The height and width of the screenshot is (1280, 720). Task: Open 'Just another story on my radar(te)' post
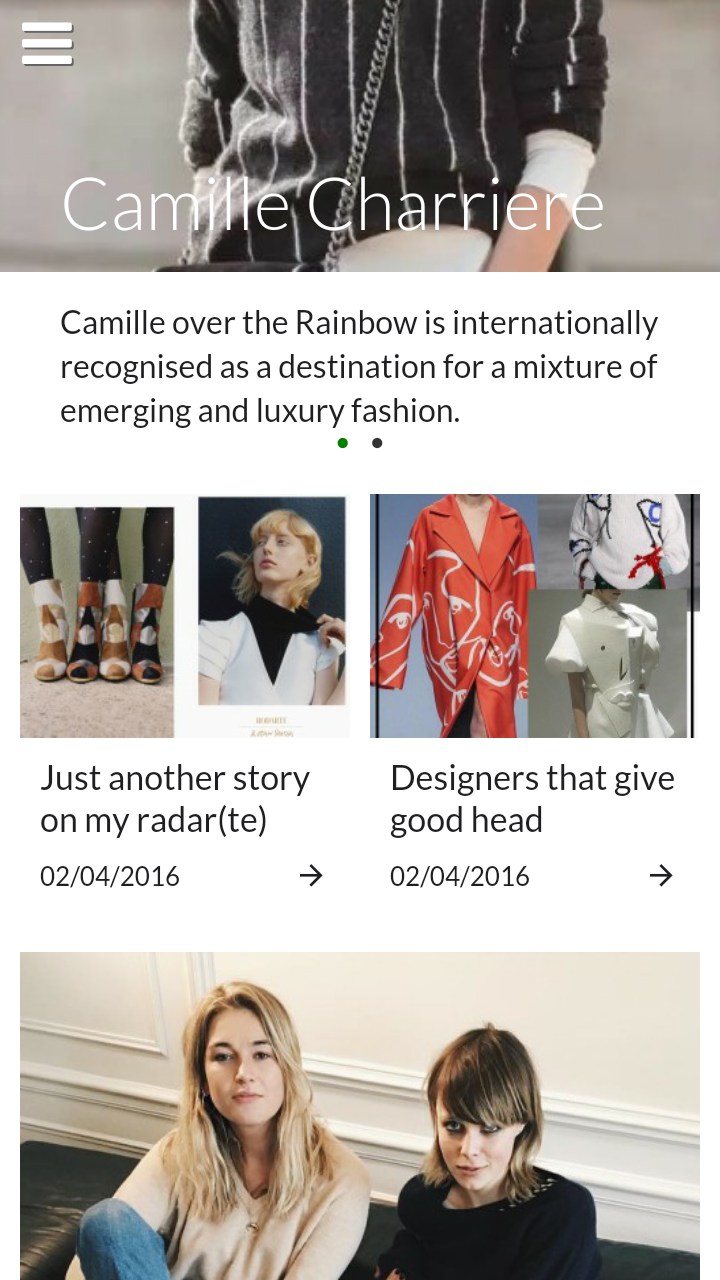tap(175, 798)
